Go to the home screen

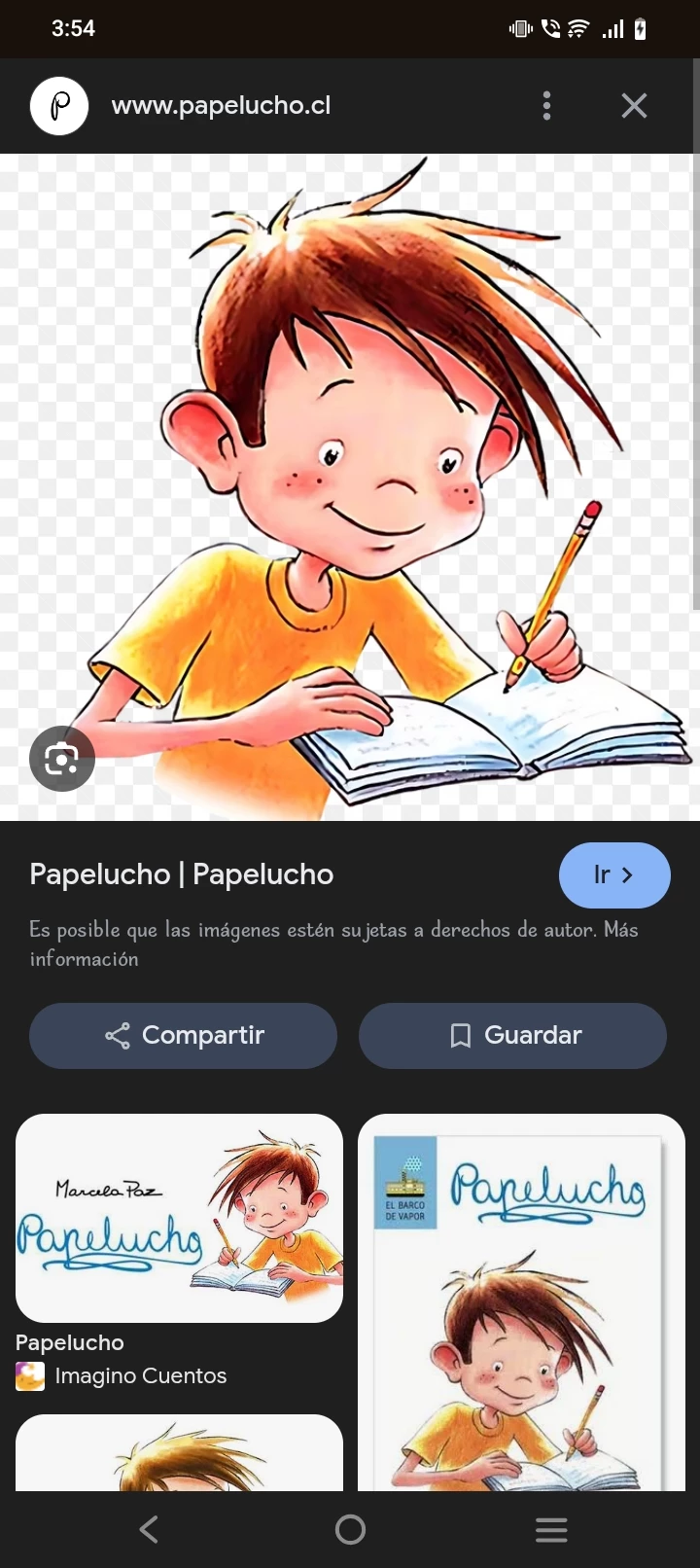pos(350,1530)
